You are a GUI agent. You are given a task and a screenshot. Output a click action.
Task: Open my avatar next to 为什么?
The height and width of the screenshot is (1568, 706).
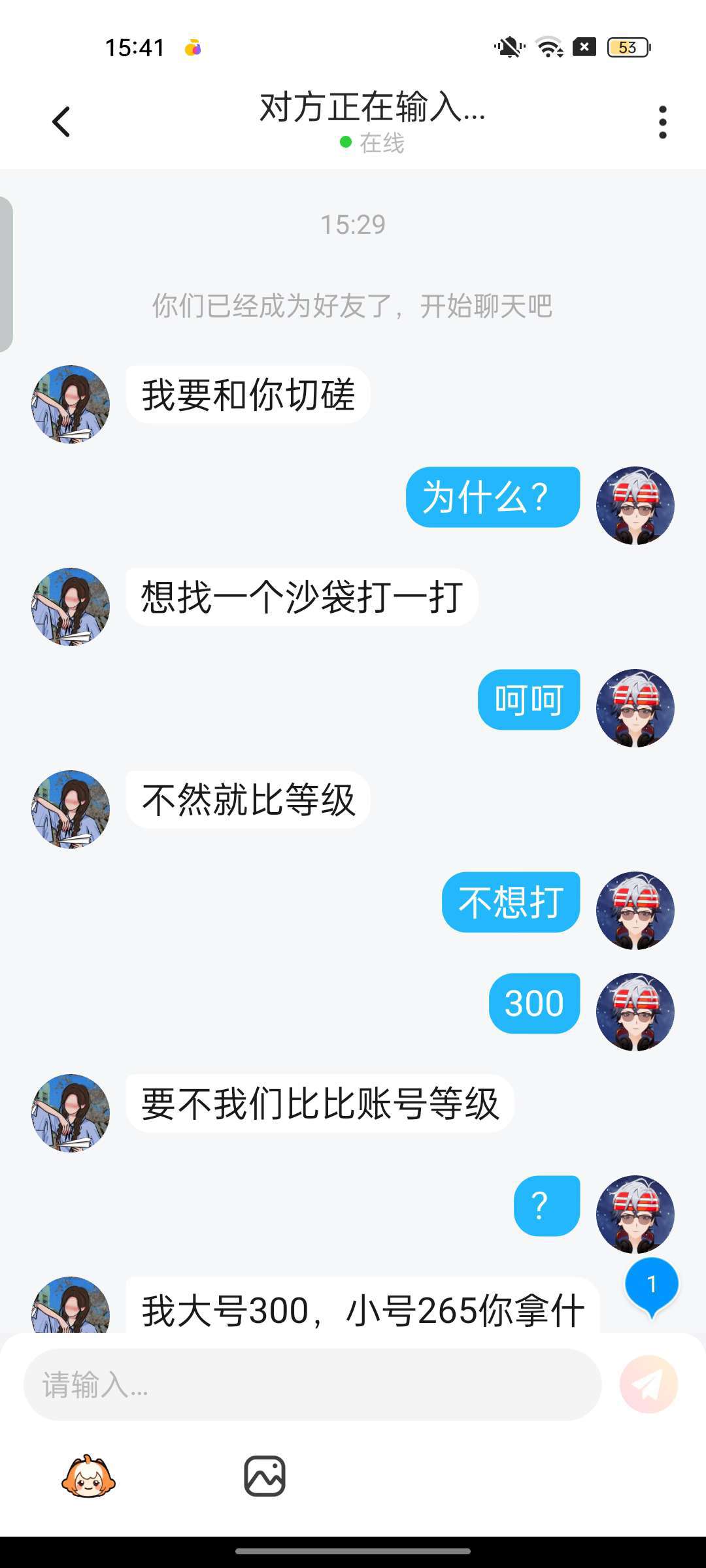pyautogui.click(x=635, y=505)
